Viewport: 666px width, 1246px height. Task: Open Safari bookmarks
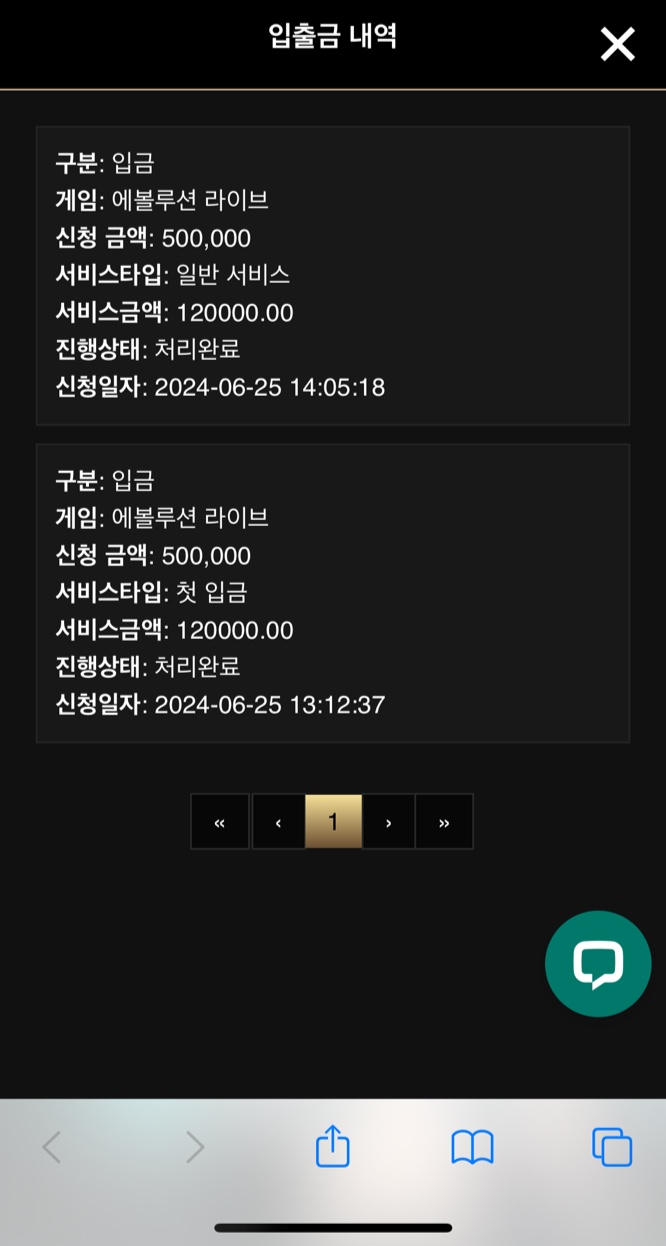(472, 1148)
